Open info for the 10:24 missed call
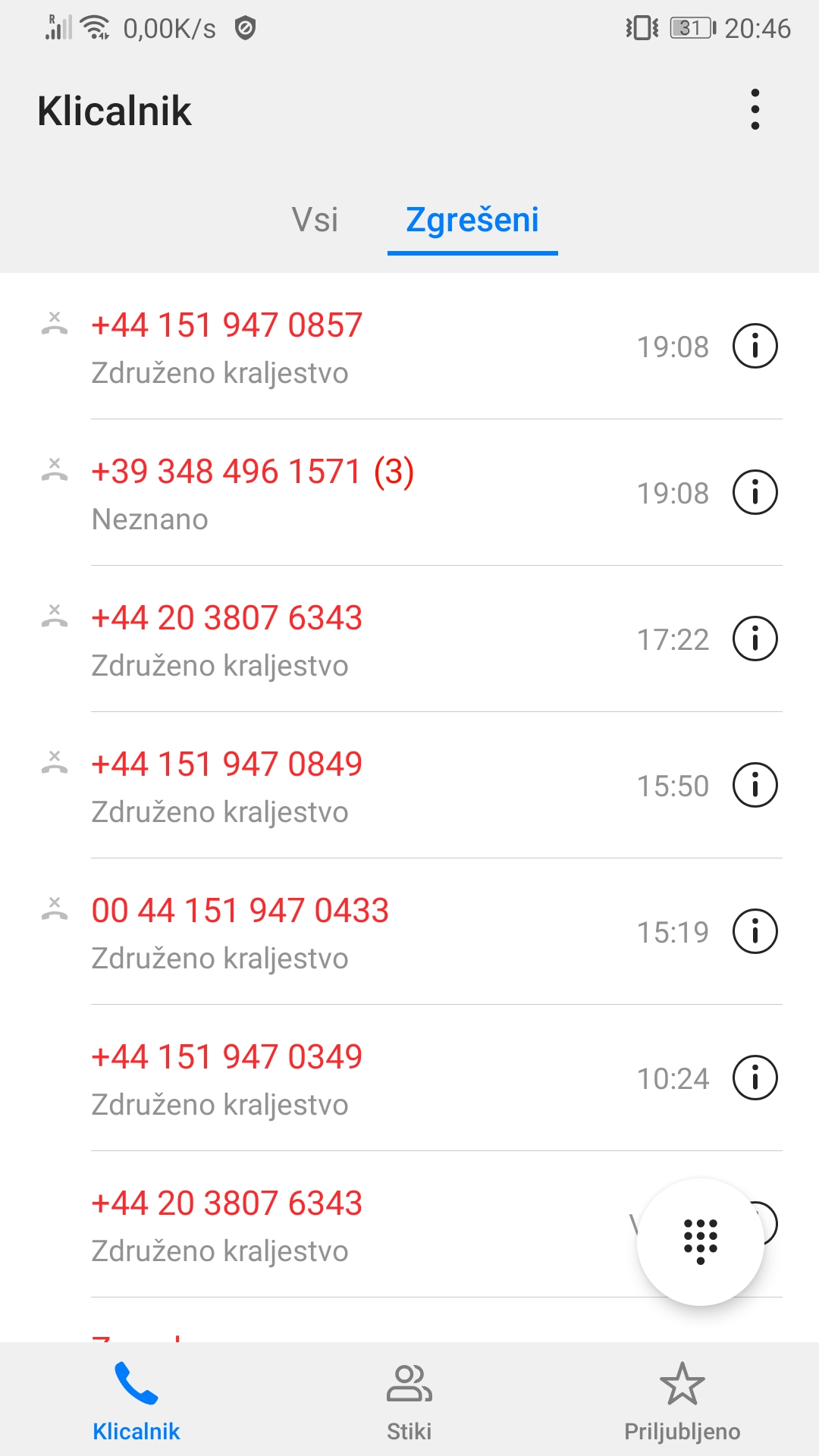This screenshot has height=1456, width=819. click(755, 1078)
